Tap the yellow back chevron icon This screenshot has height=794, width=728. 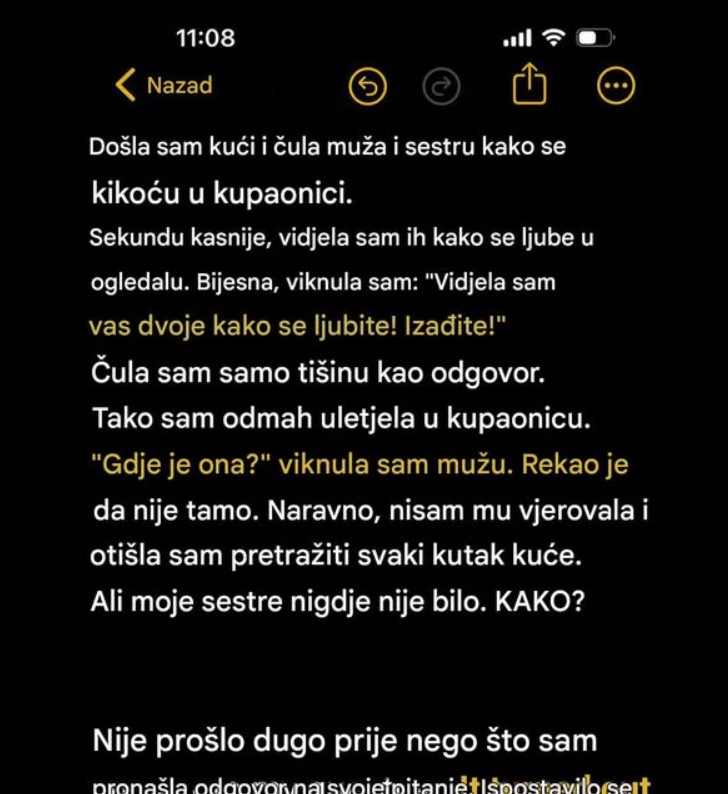(123, 86)
